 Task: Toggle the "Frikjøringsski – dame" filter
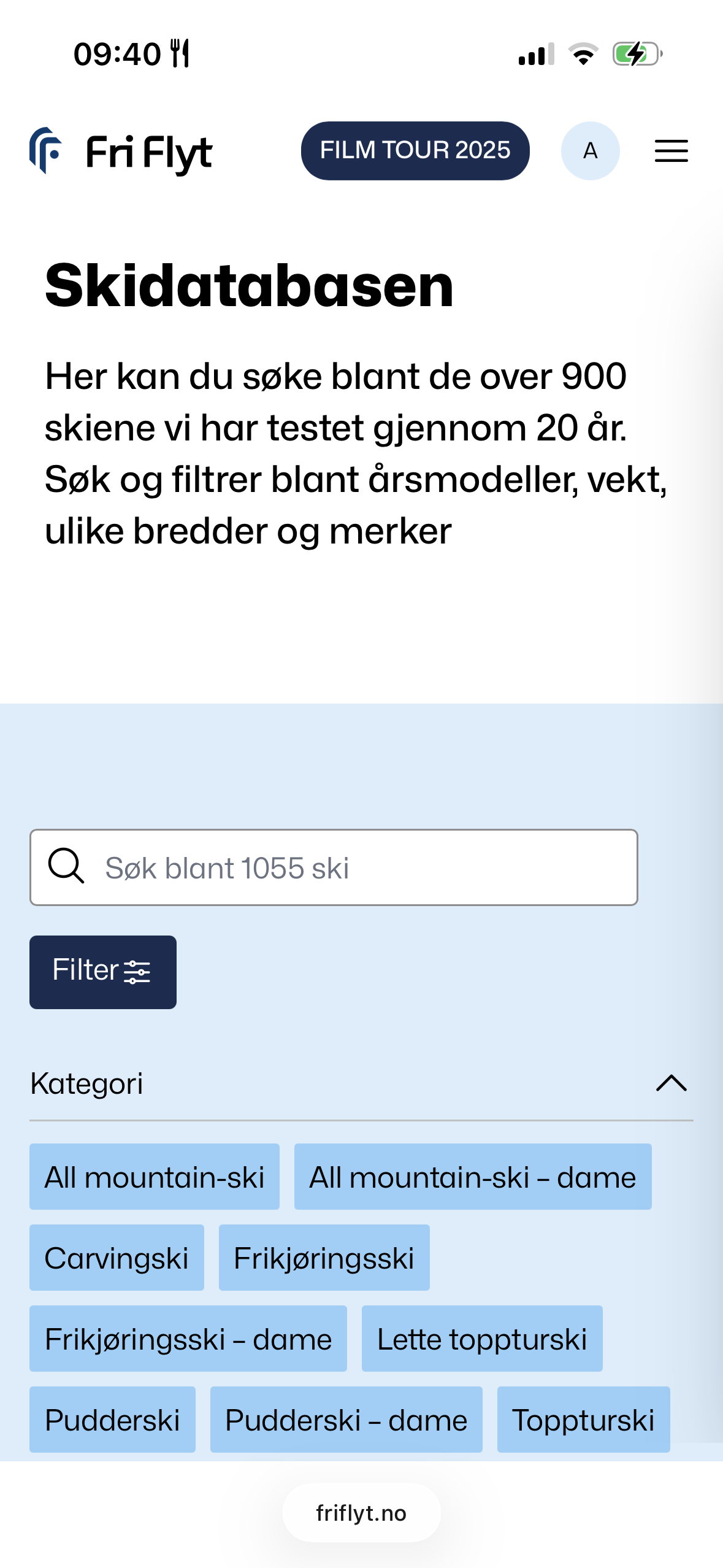(187, 1339)
